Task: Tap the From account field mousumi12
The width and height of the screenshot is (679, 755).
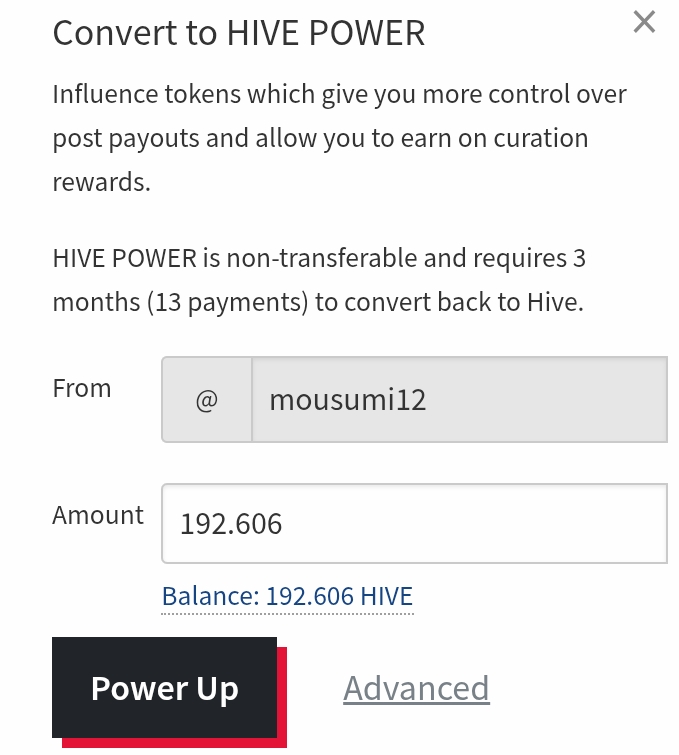Action: pyautogui.click(x=458, y=400)
